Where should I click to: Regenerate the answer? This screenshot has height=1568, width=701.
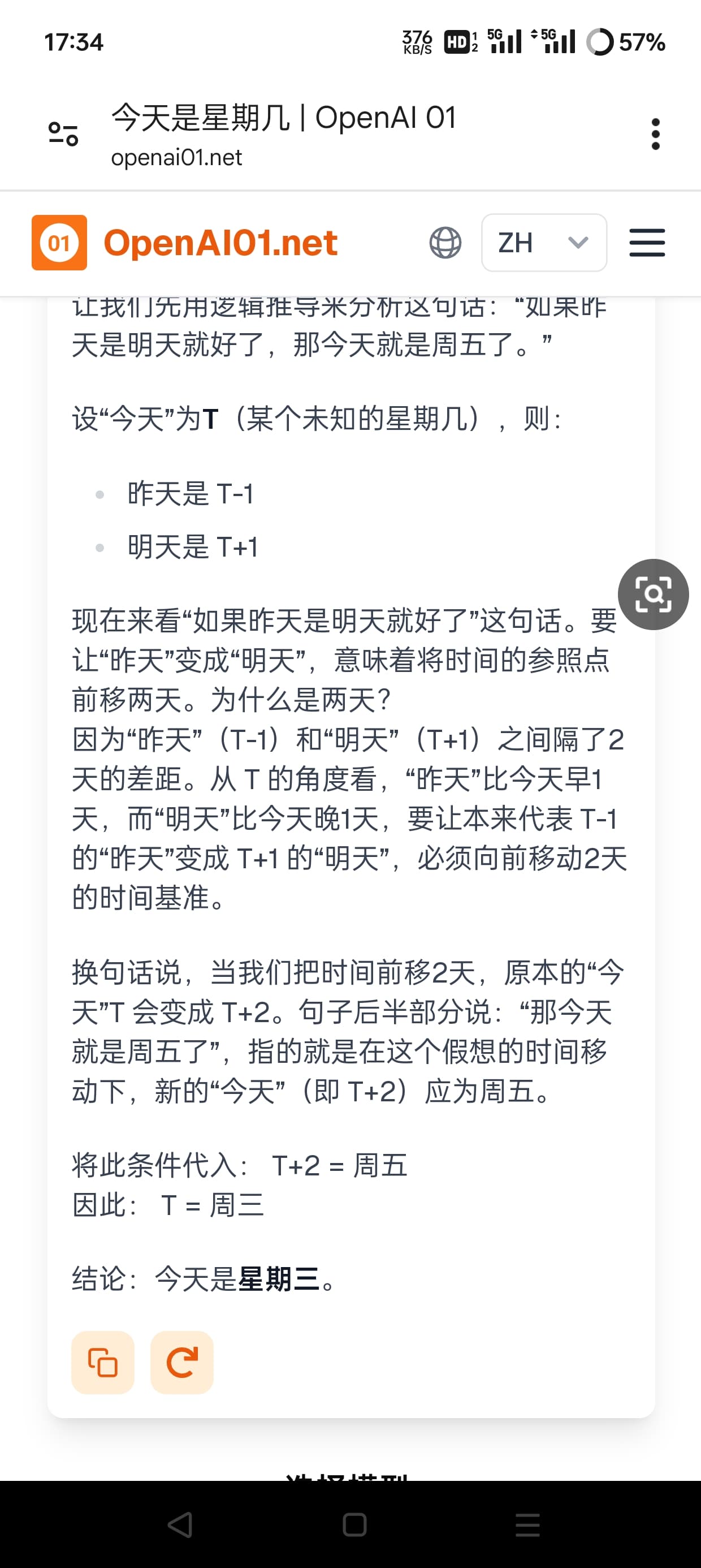point(182,1362)
